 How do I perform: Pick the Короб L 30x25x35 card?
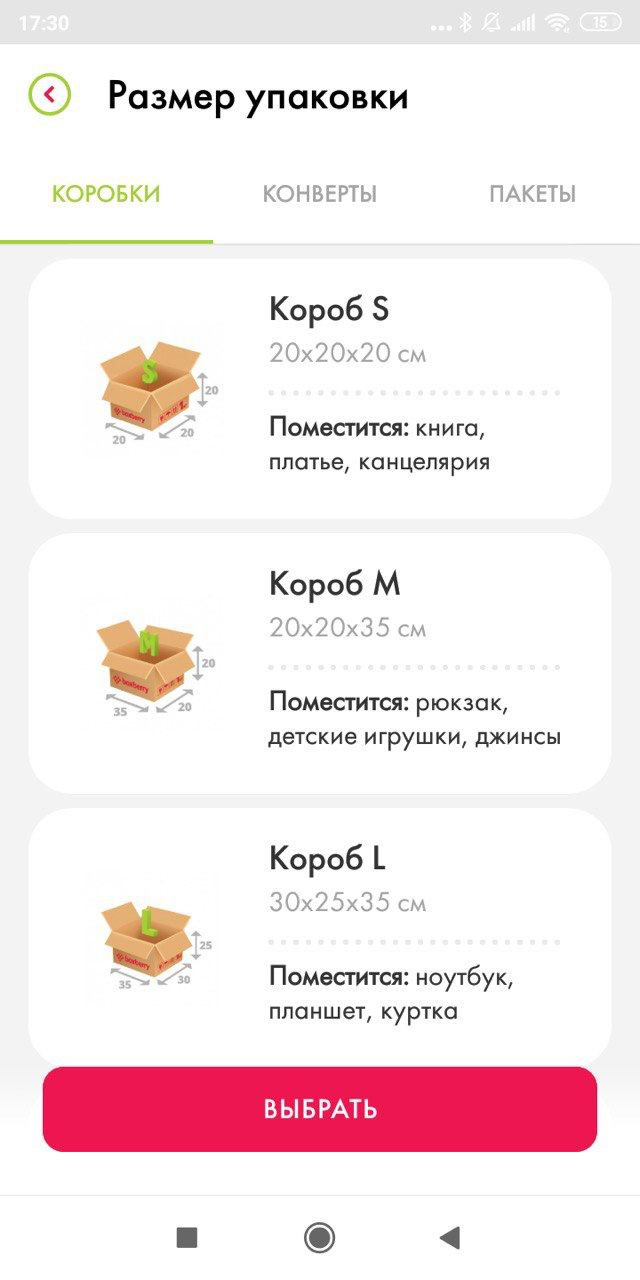click(x=320, y=935)
